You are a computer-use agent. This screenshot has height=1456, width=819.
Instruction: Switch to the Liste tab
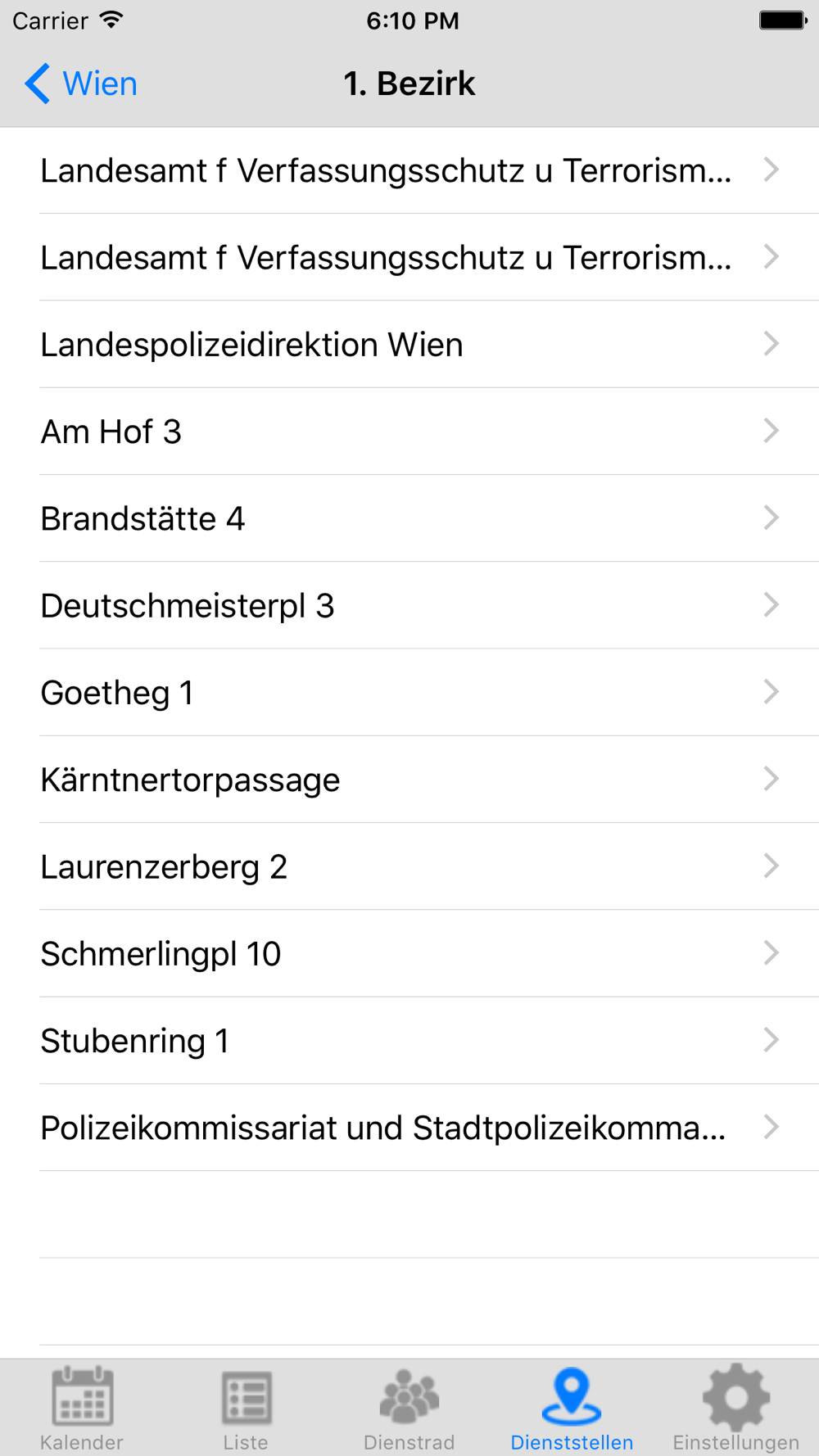point(246,1409)
